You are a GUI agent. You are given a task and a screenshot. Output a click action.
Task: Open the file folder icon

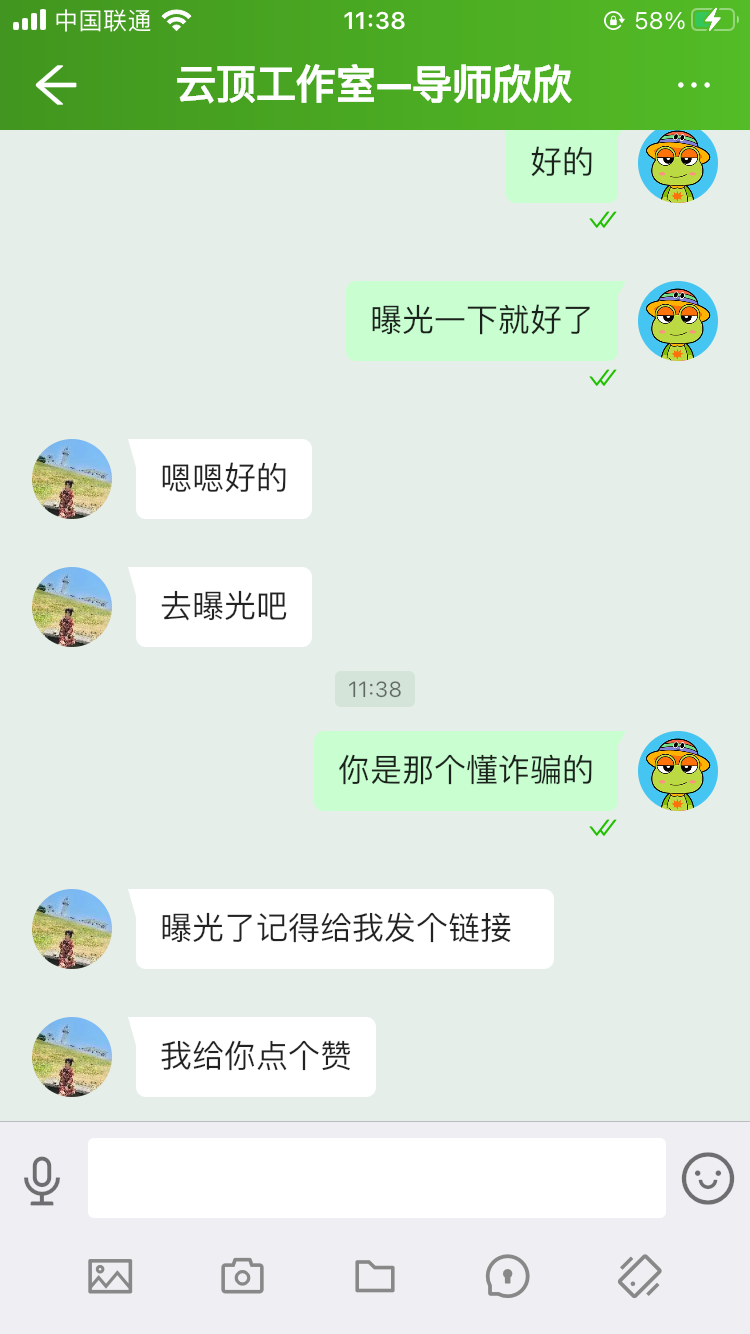point(374,1275)
